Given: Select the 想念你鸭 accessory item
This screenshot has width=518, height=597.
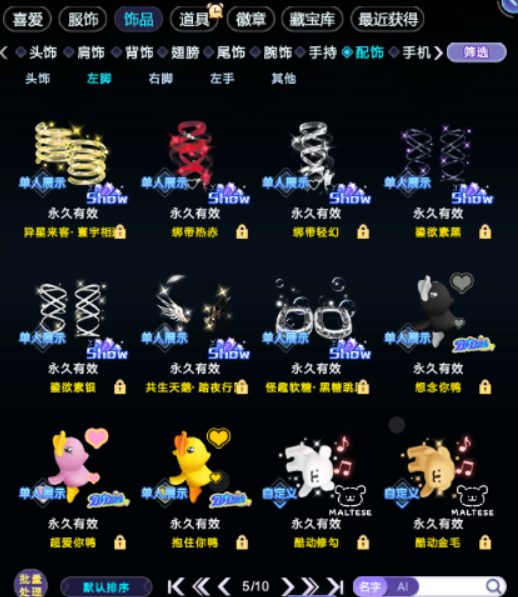Looking at the screenshot, I should click(438, 333).
